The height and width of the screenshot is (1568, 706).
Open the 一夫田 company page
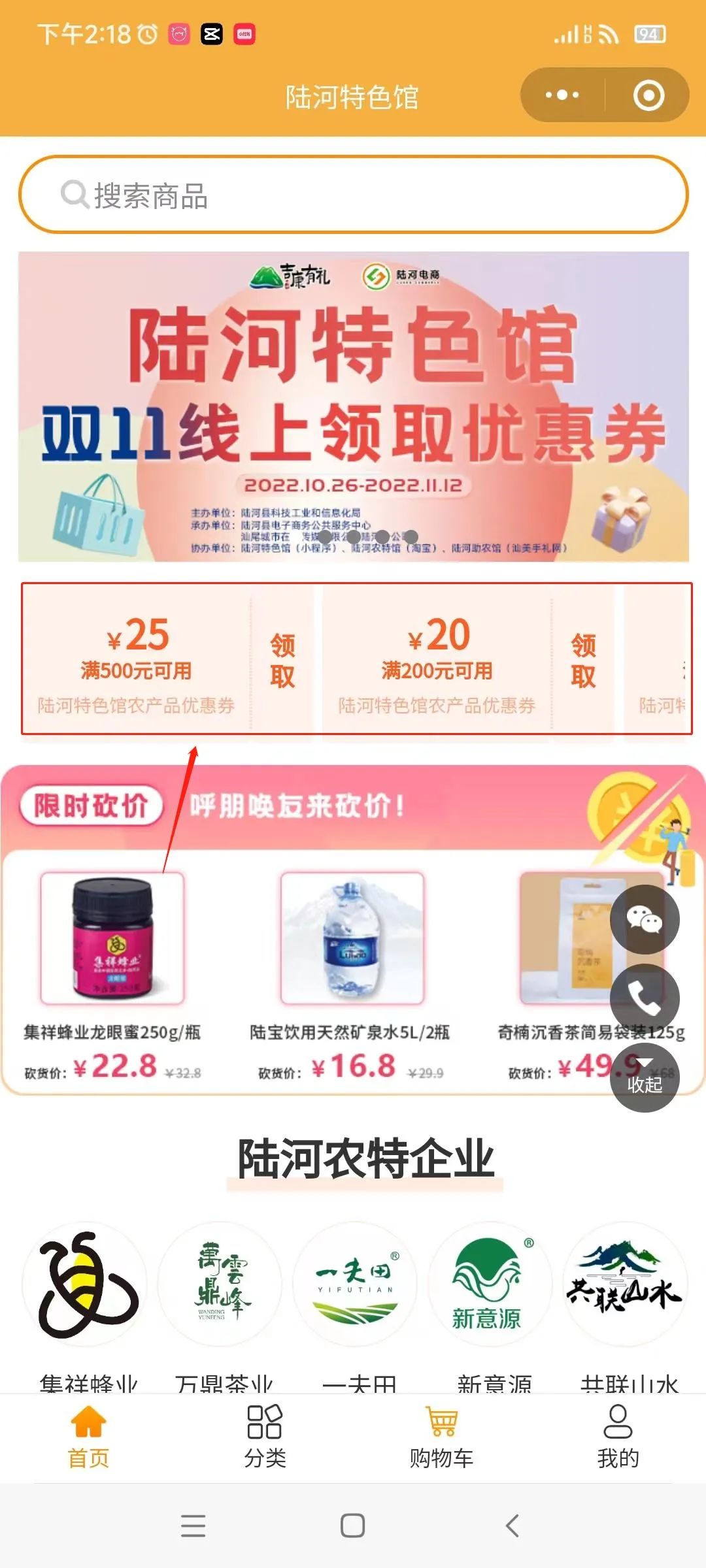pyautogui.click(x=356, y=1284)
